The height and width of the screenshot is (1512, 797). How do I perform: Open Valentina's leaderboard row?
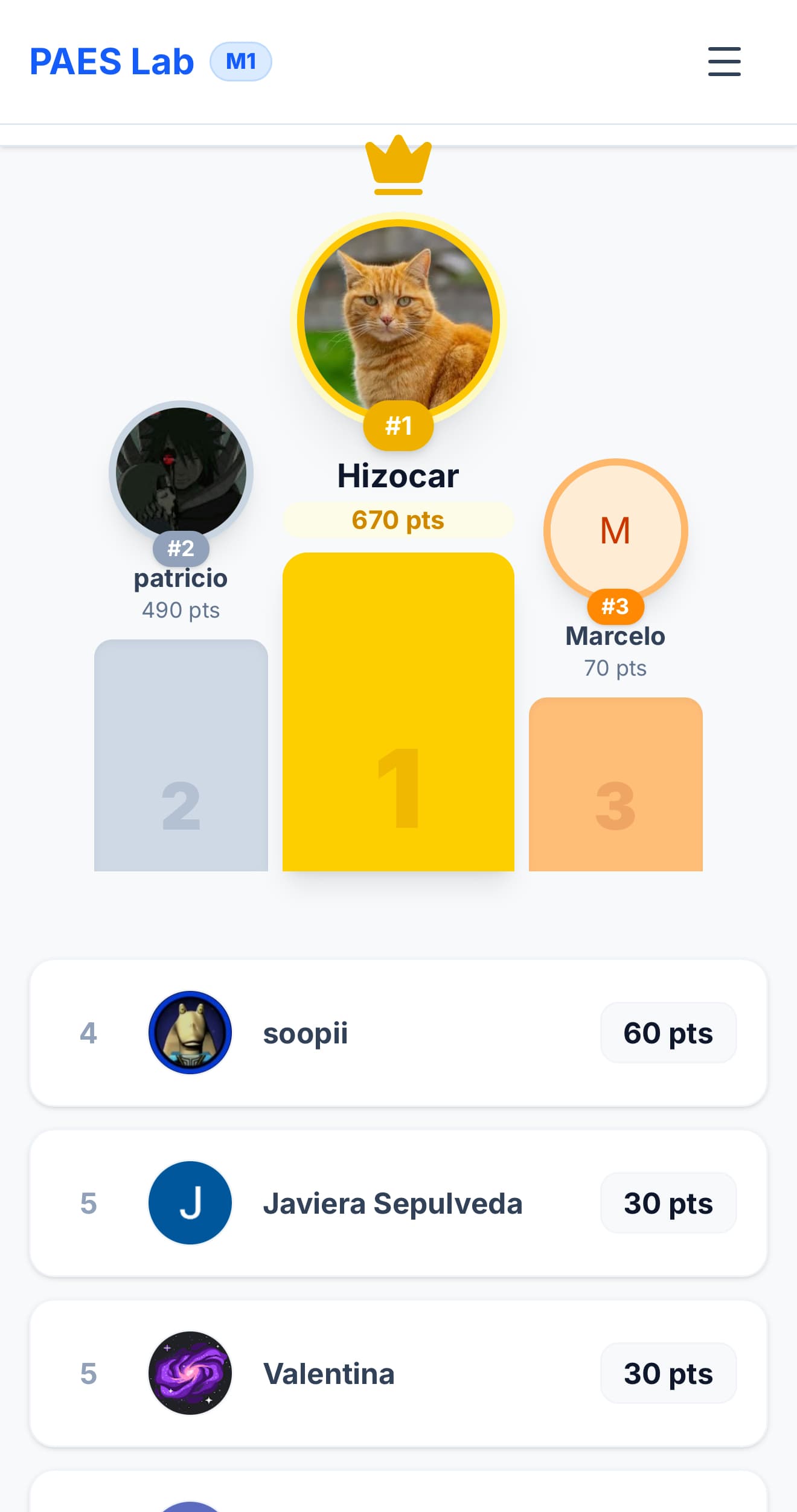[x=398, y=1373]
